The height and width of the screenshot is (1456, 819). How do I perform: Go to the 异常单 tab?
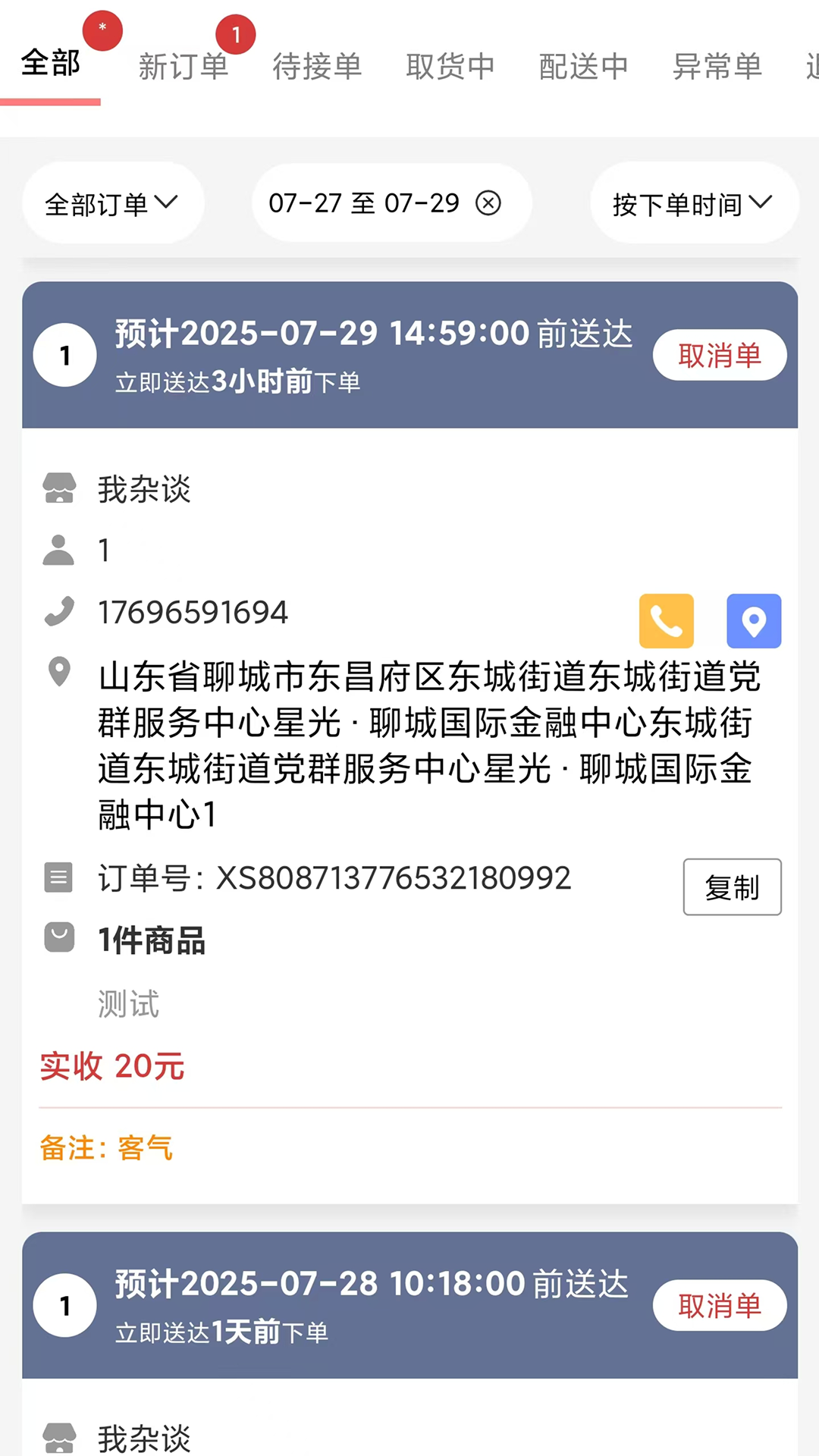(x=717, y=67)
